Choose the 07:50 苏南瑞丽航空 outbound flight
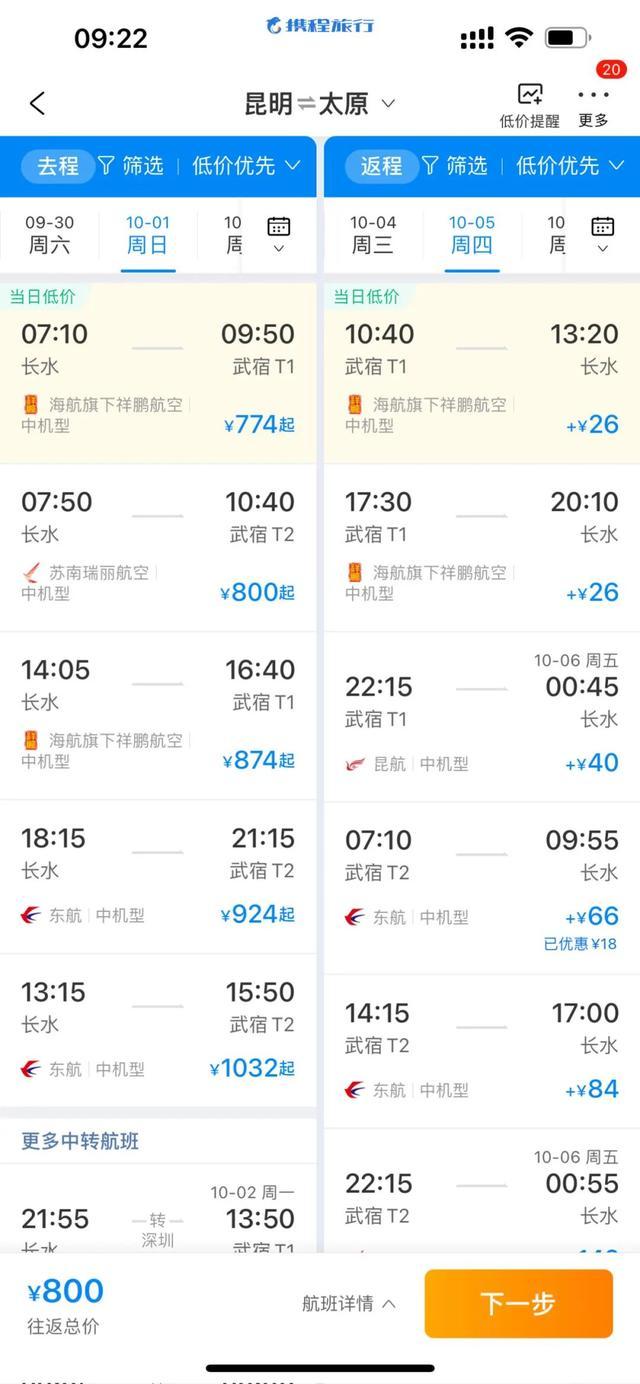This screenshot has height=1384, width=640. point(158,547)
